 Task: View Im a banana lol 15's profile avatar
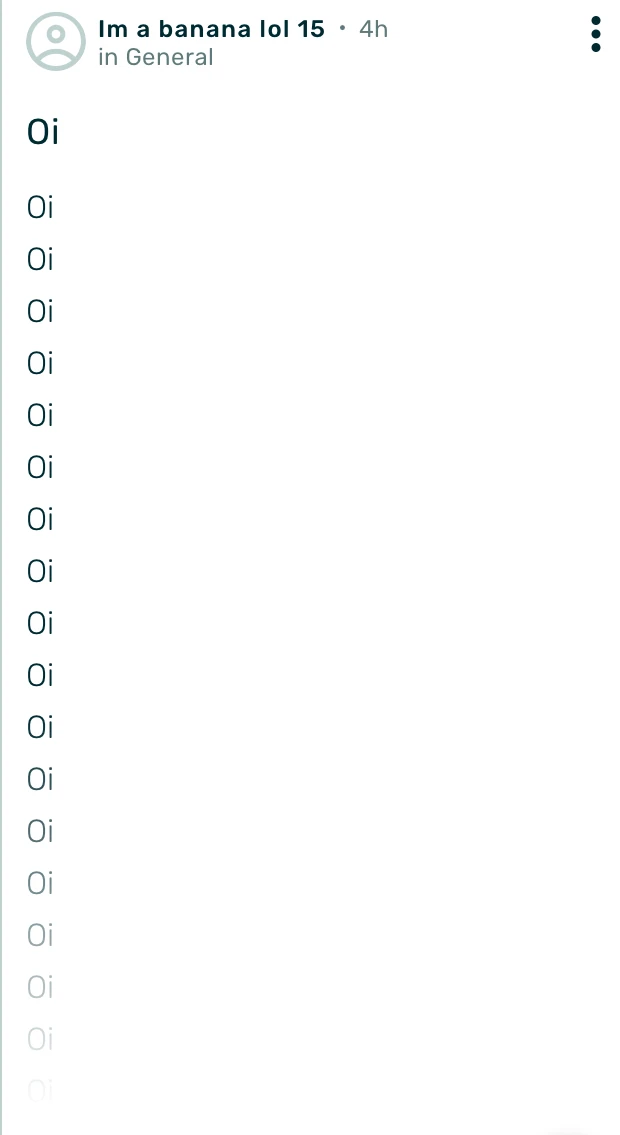coord(56,41)
